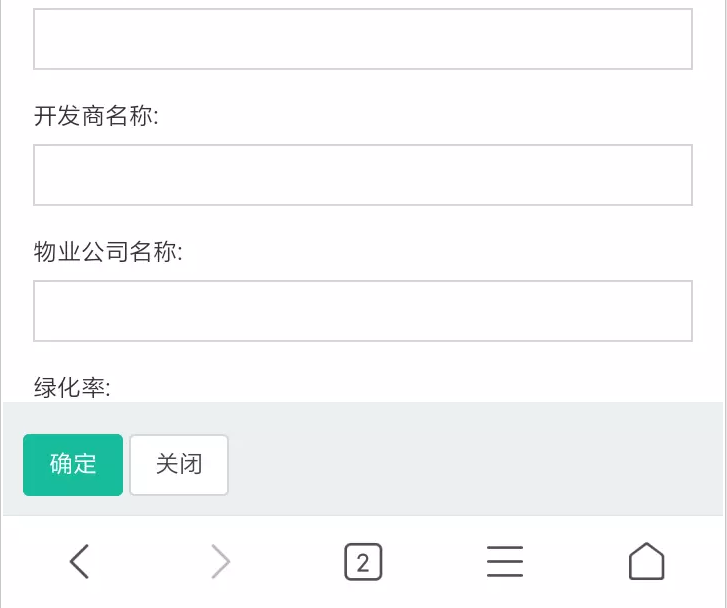
Task: Focus the 物业公司名称 input box
Action: 363,311
